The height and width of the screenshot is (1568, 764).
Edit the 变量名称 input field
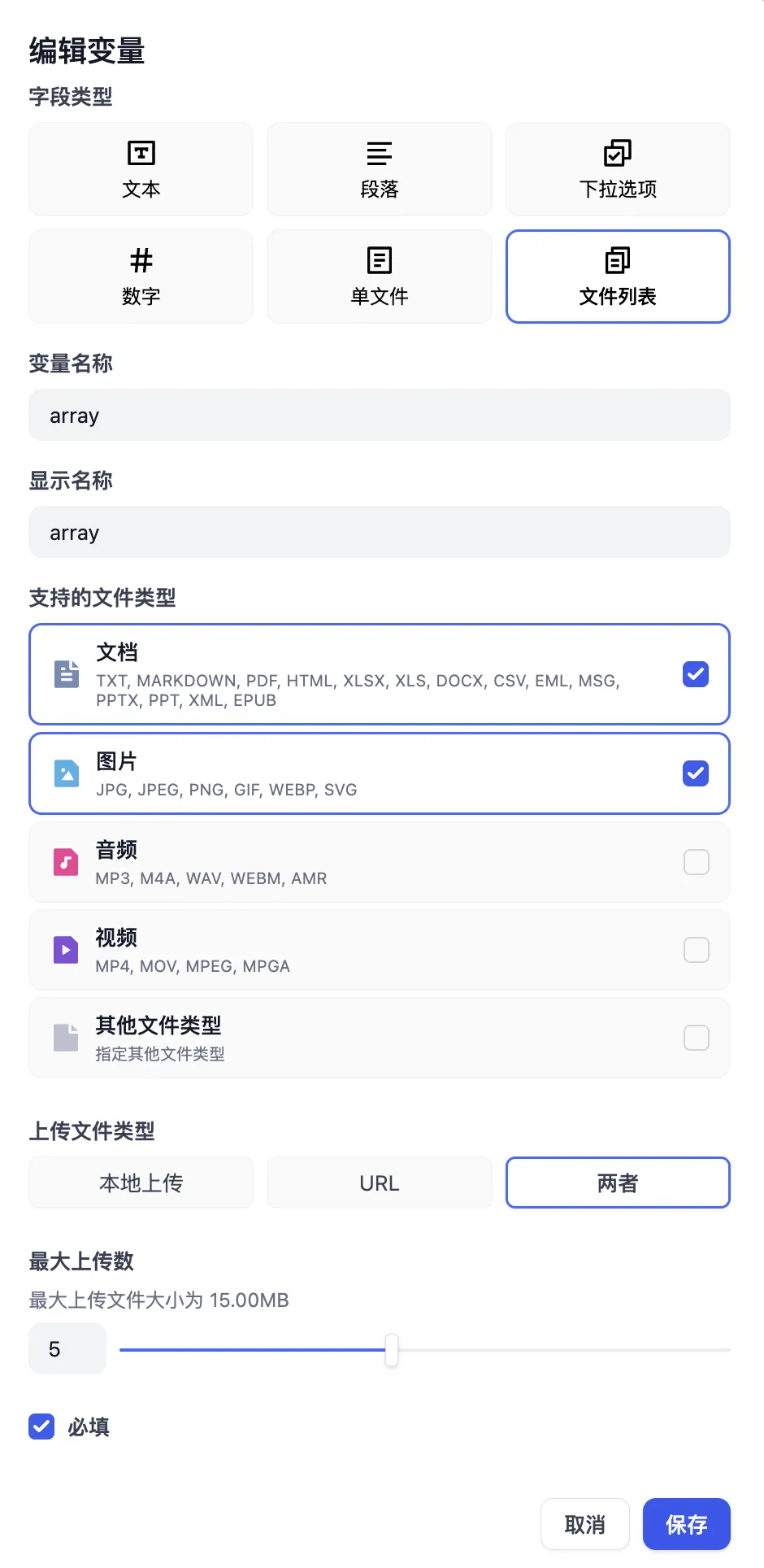click(x=379, y=416)
